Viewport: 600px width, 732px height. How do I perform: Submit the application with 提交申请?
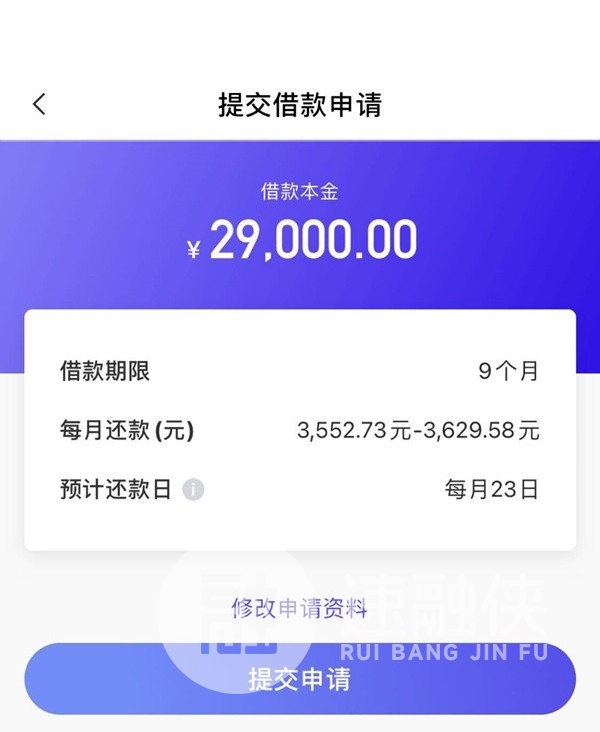[x=300, y=679]
